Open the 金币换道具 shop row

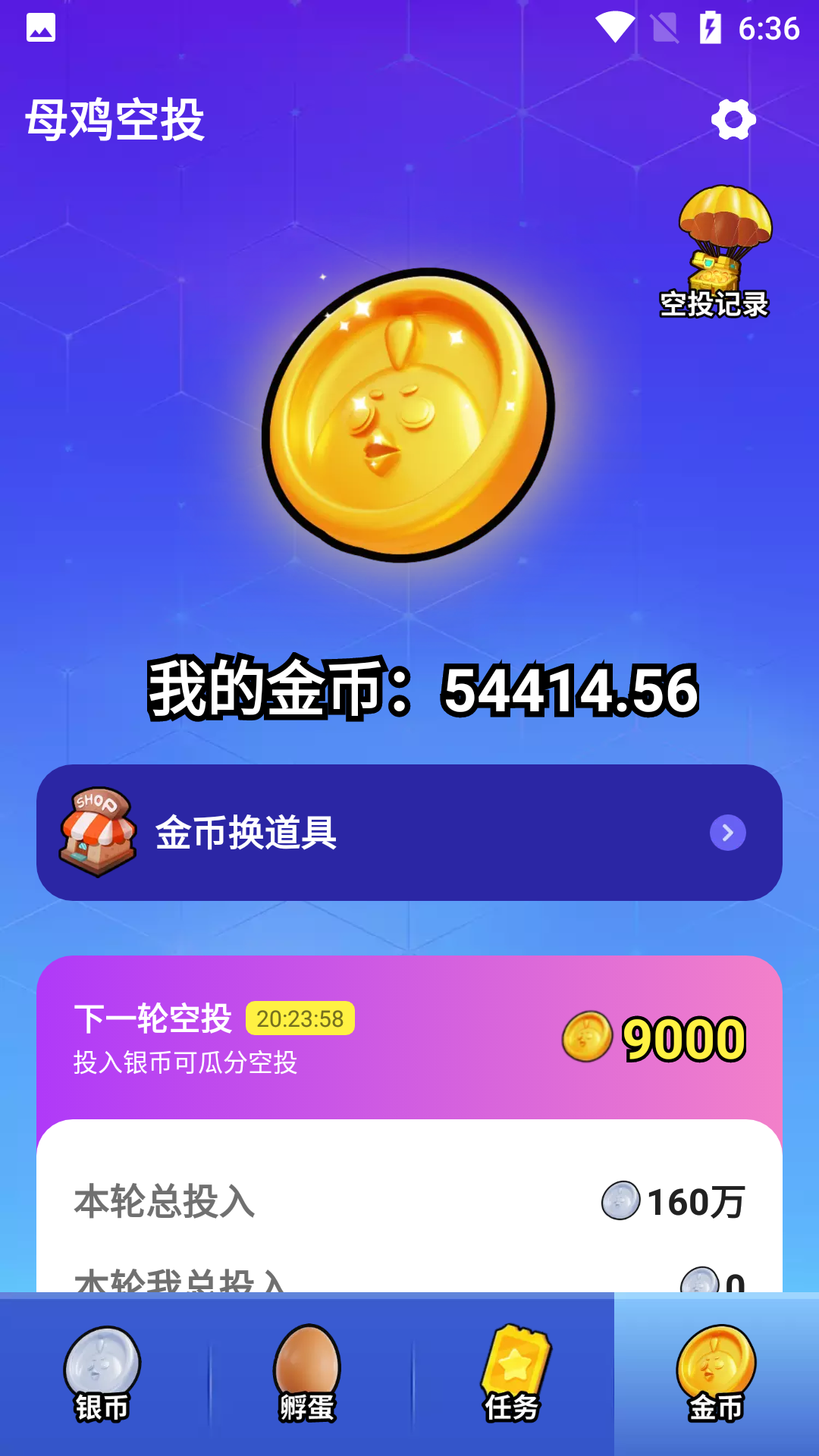[x=409, y=833]
